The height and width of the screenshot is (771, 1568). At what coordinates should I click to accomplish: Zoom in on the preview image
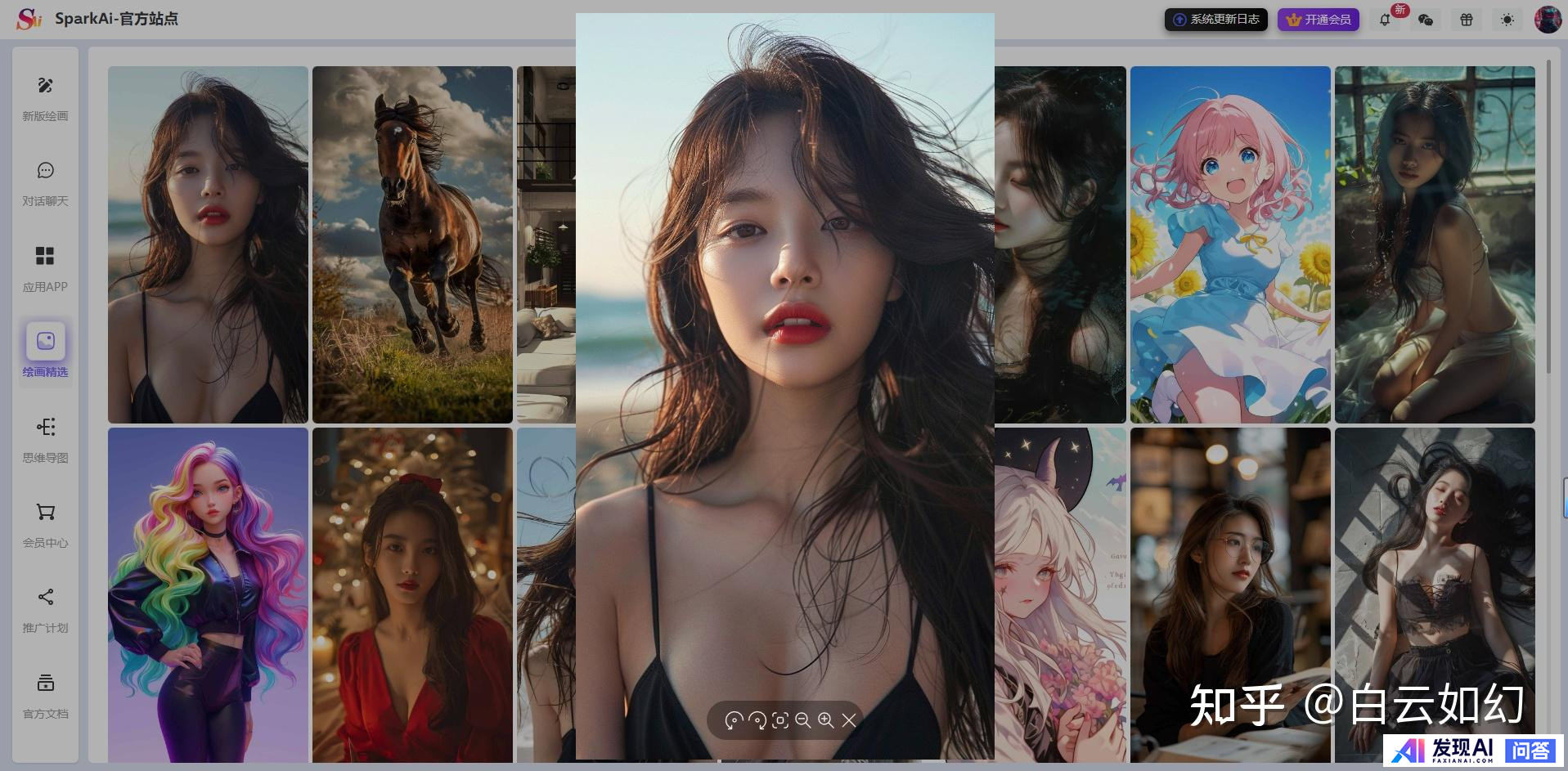(826, 720)
